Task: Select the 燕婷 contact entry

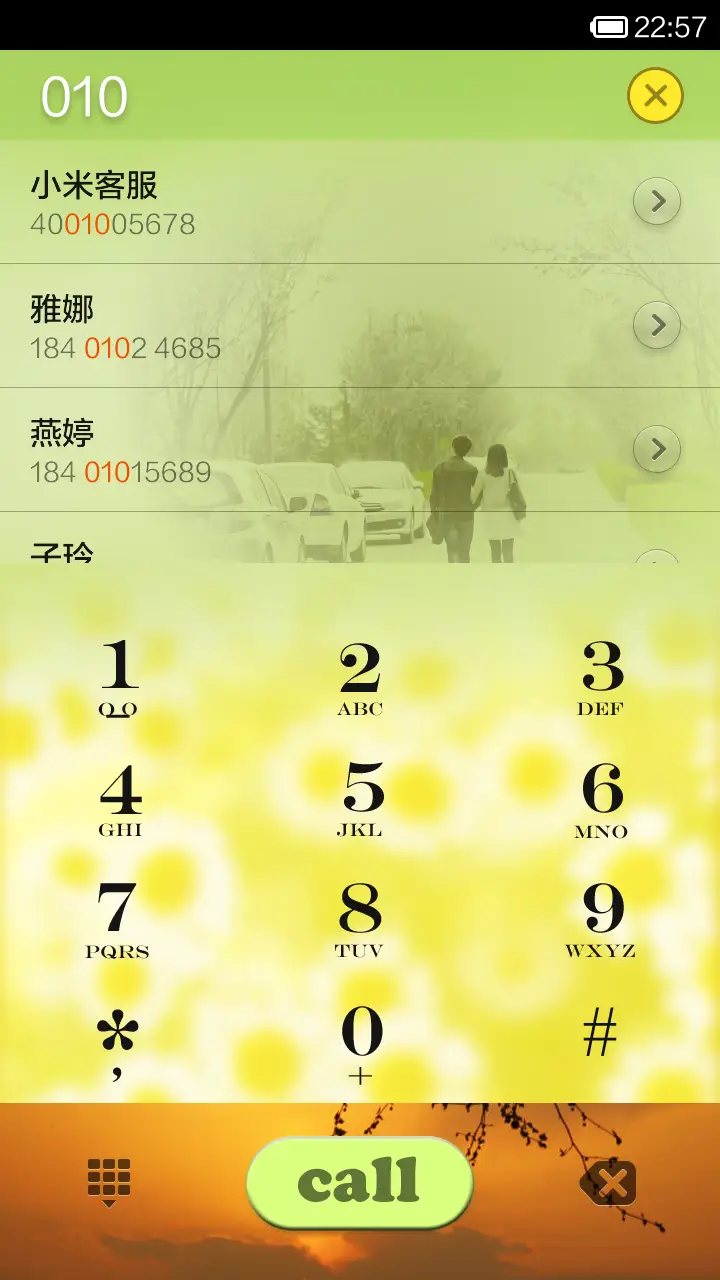Action: pyautogui.click(x=300, y=449)
